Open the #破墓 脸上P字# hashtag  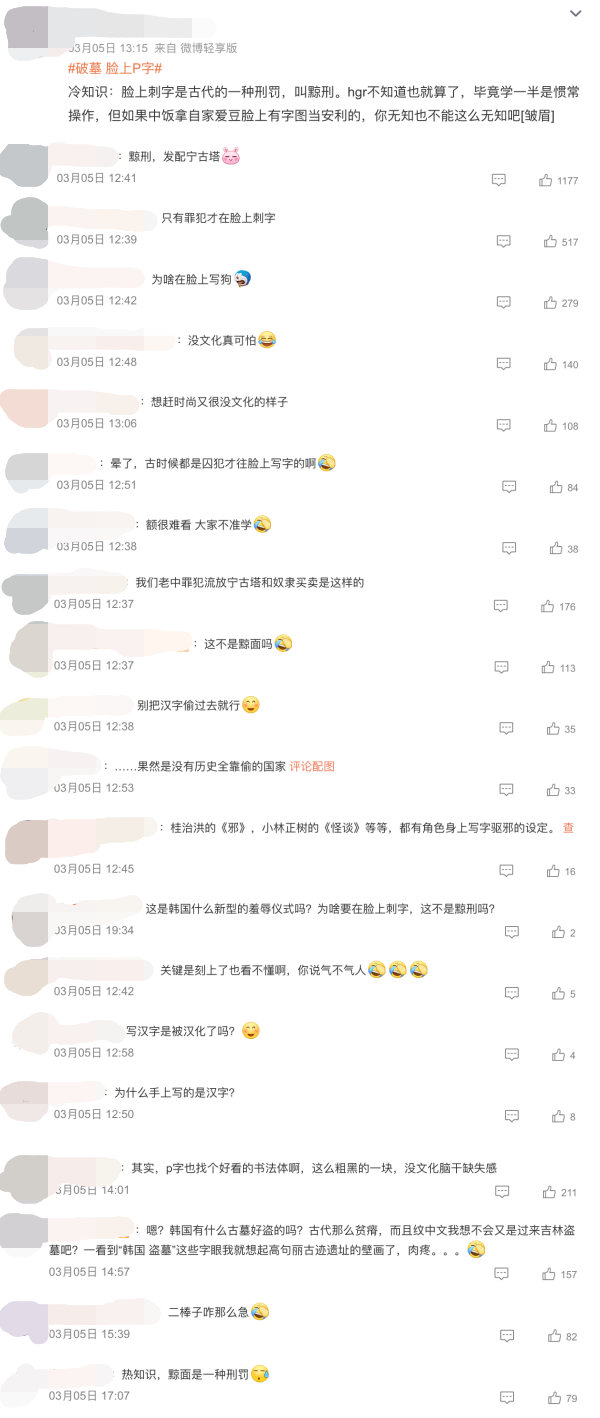click(x=115, y=68)
